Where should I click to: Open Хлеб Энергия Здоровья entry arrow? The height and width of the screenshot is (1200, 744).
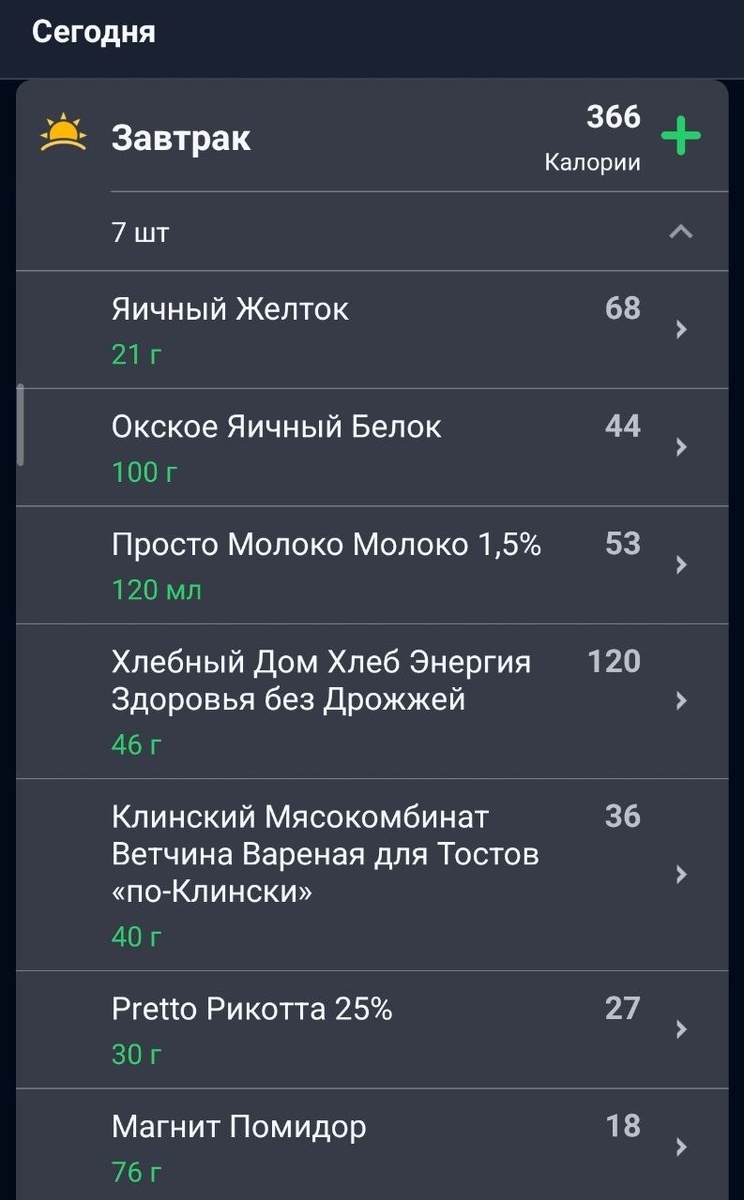point(683,702)
